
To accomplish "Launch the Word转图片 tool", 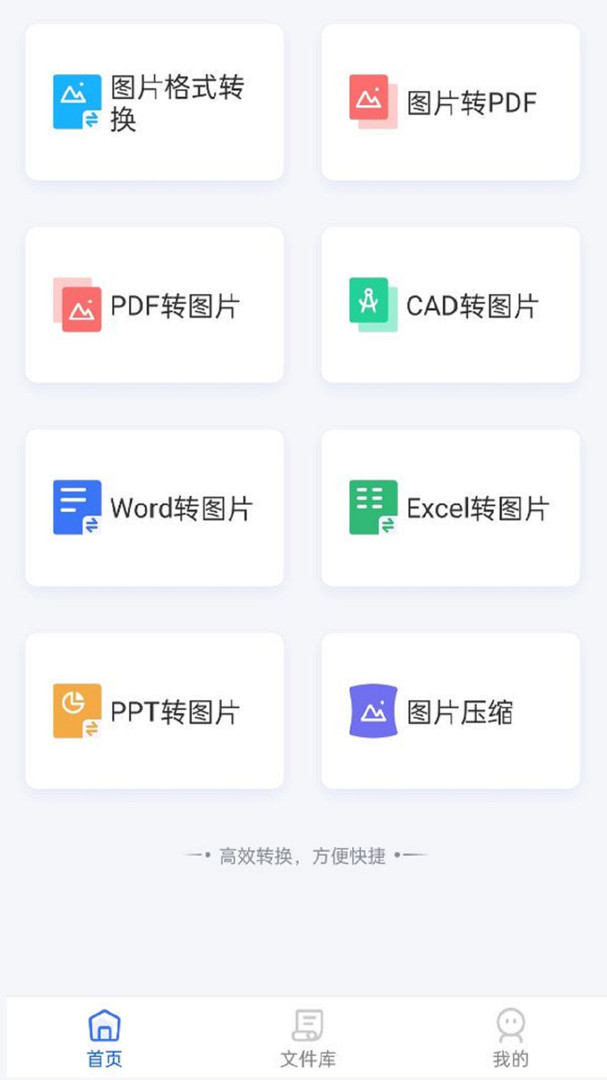I will 154,508.
